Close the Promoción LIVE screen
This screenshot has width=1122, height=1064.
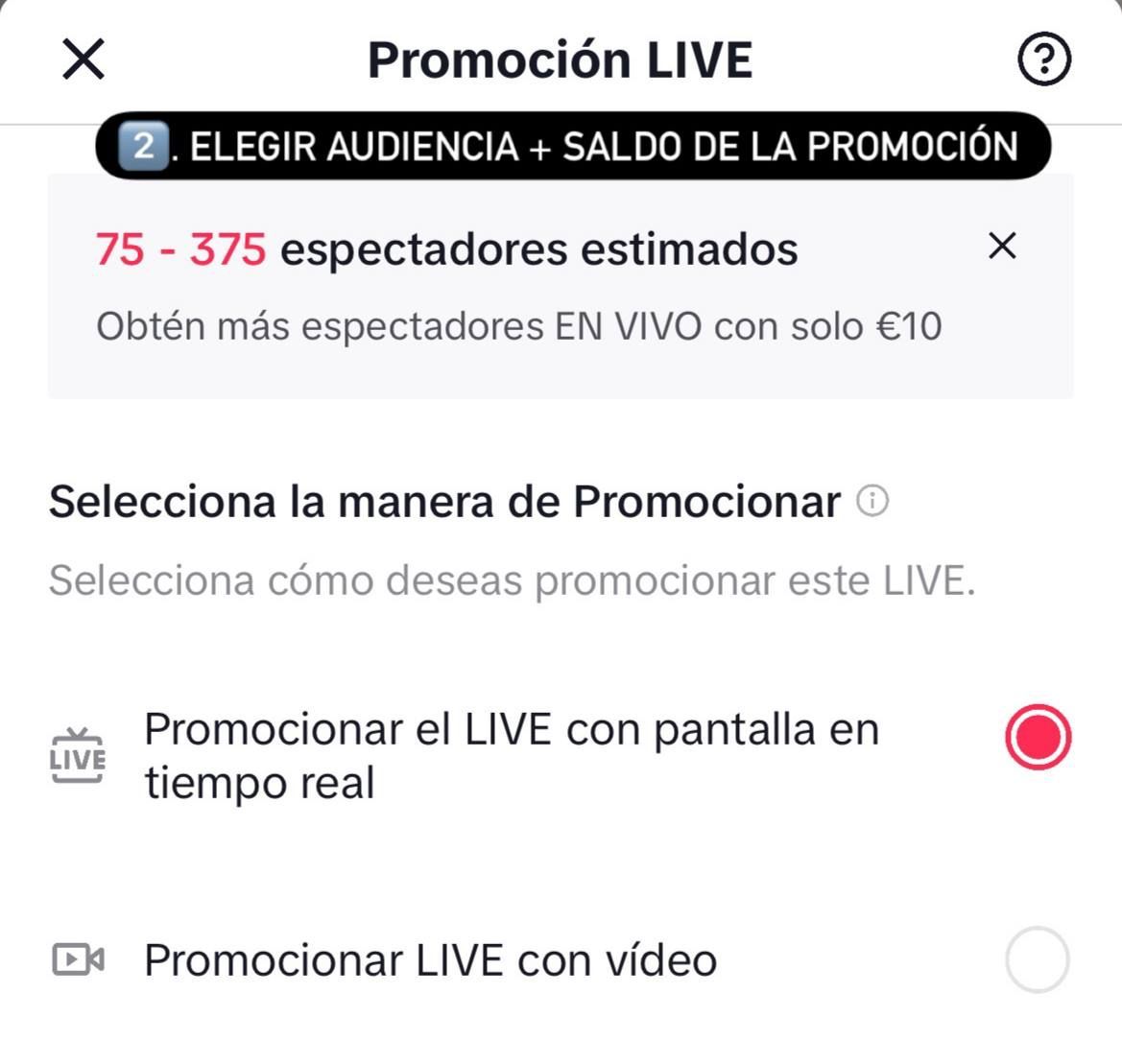[x=84, y=59]
